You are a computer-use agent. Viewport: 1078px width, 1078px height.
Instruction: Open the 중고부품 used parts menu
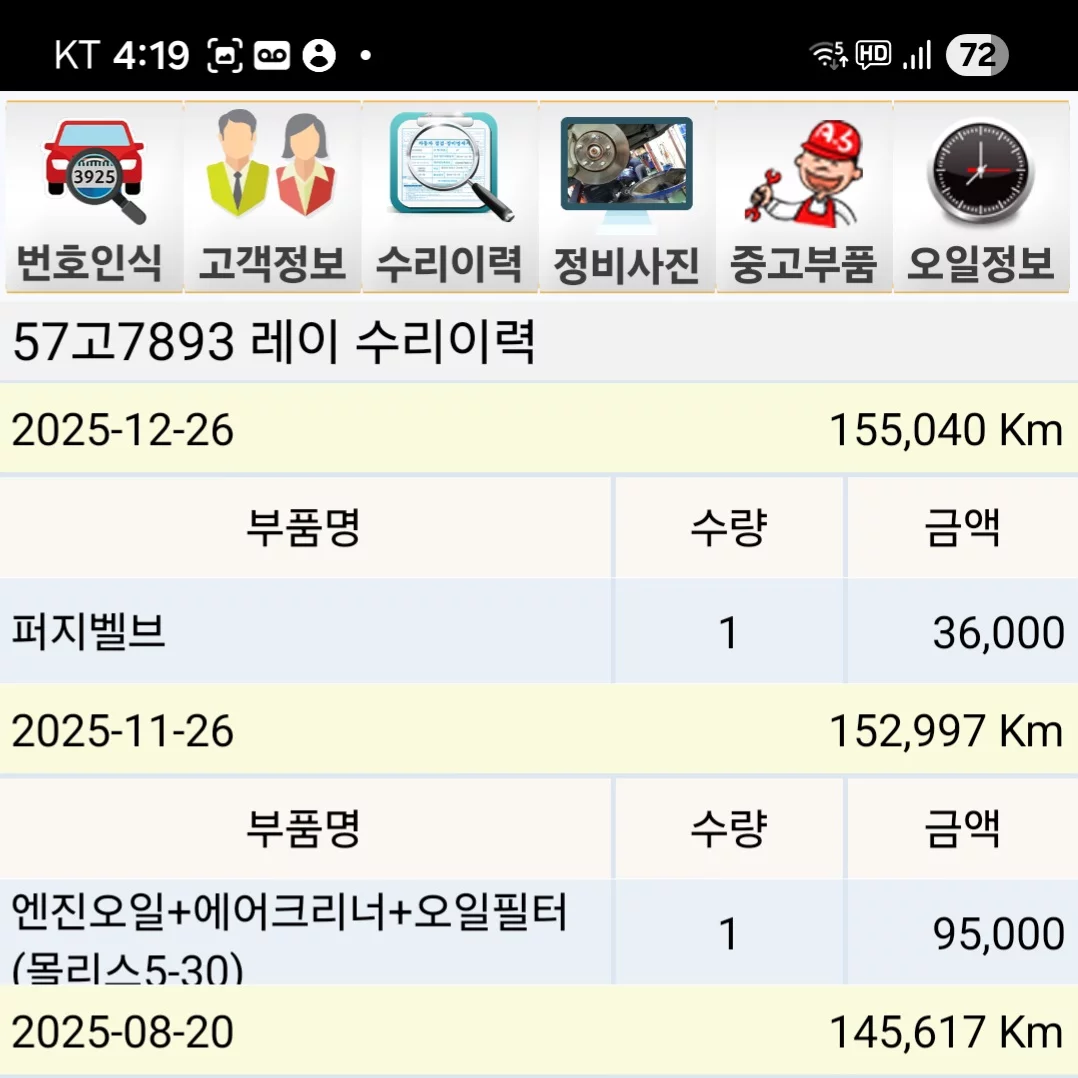tap(804, 198)
